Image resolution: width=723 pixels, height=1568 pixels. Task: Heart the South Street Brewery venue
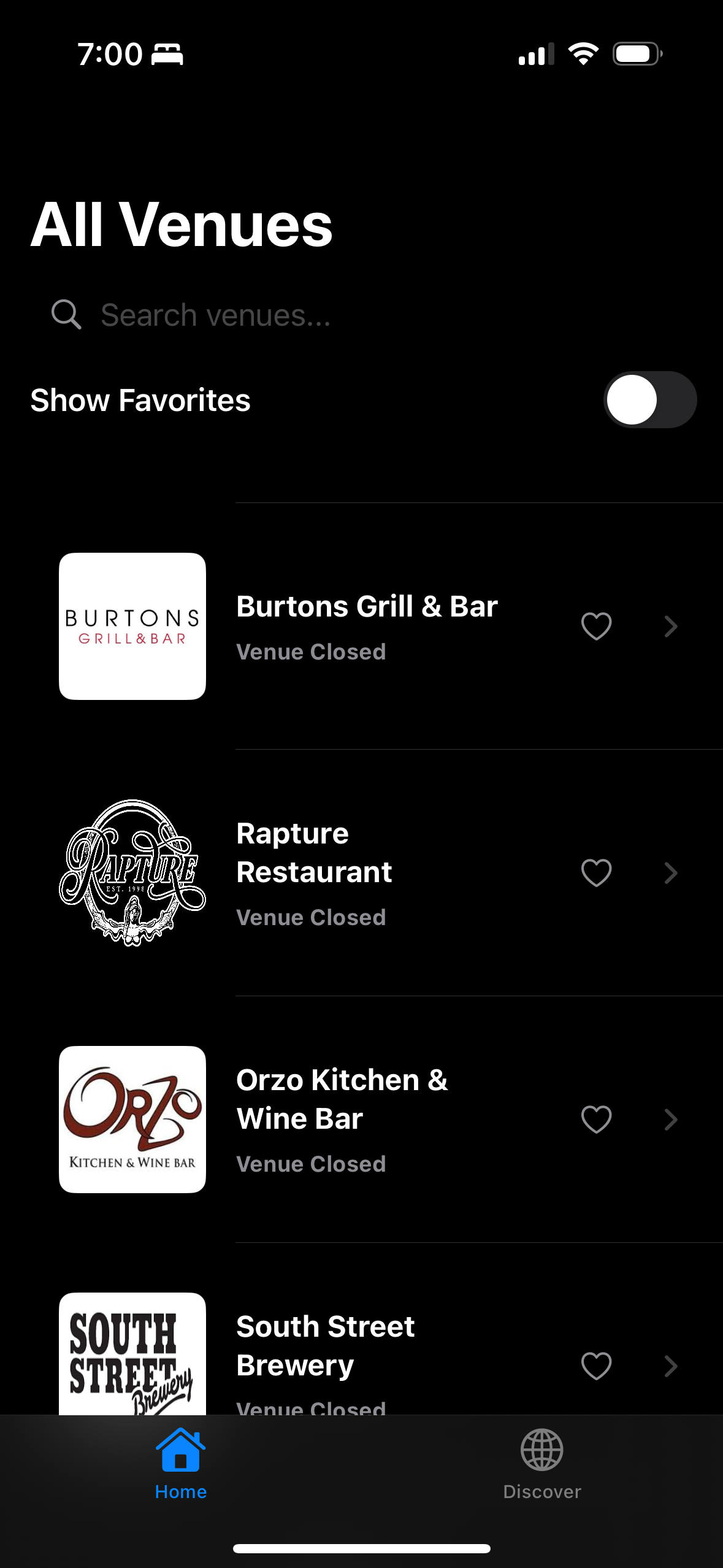point(596,1366)
